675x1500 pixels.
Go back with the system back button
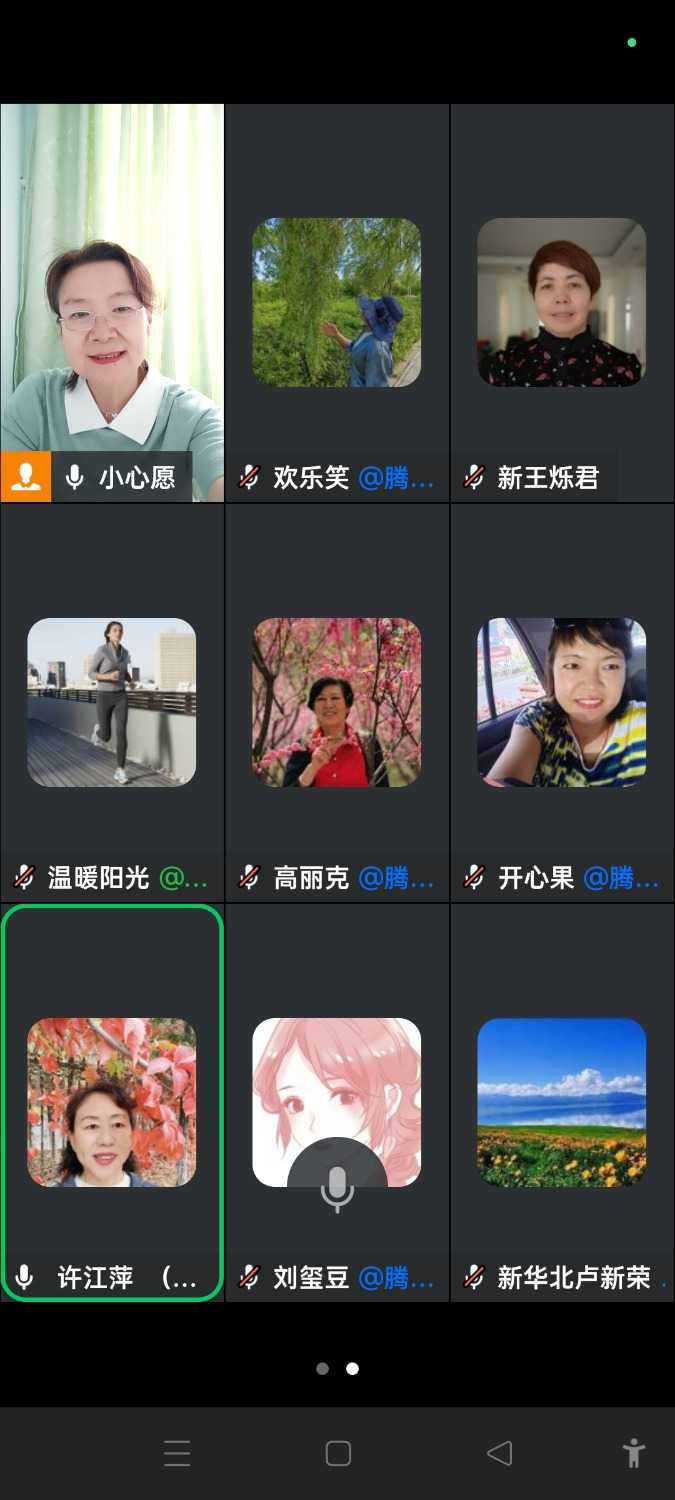point(499,1453)
